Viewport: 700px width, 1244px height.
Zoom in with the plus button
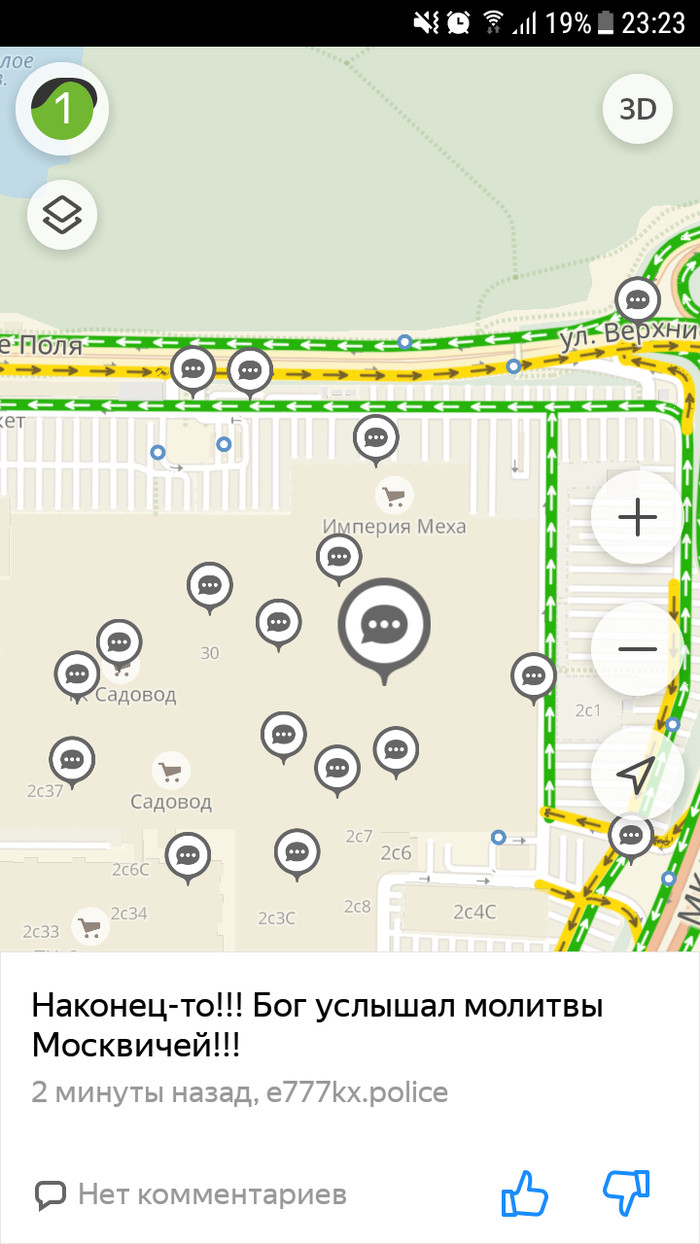tap(637, 518)
